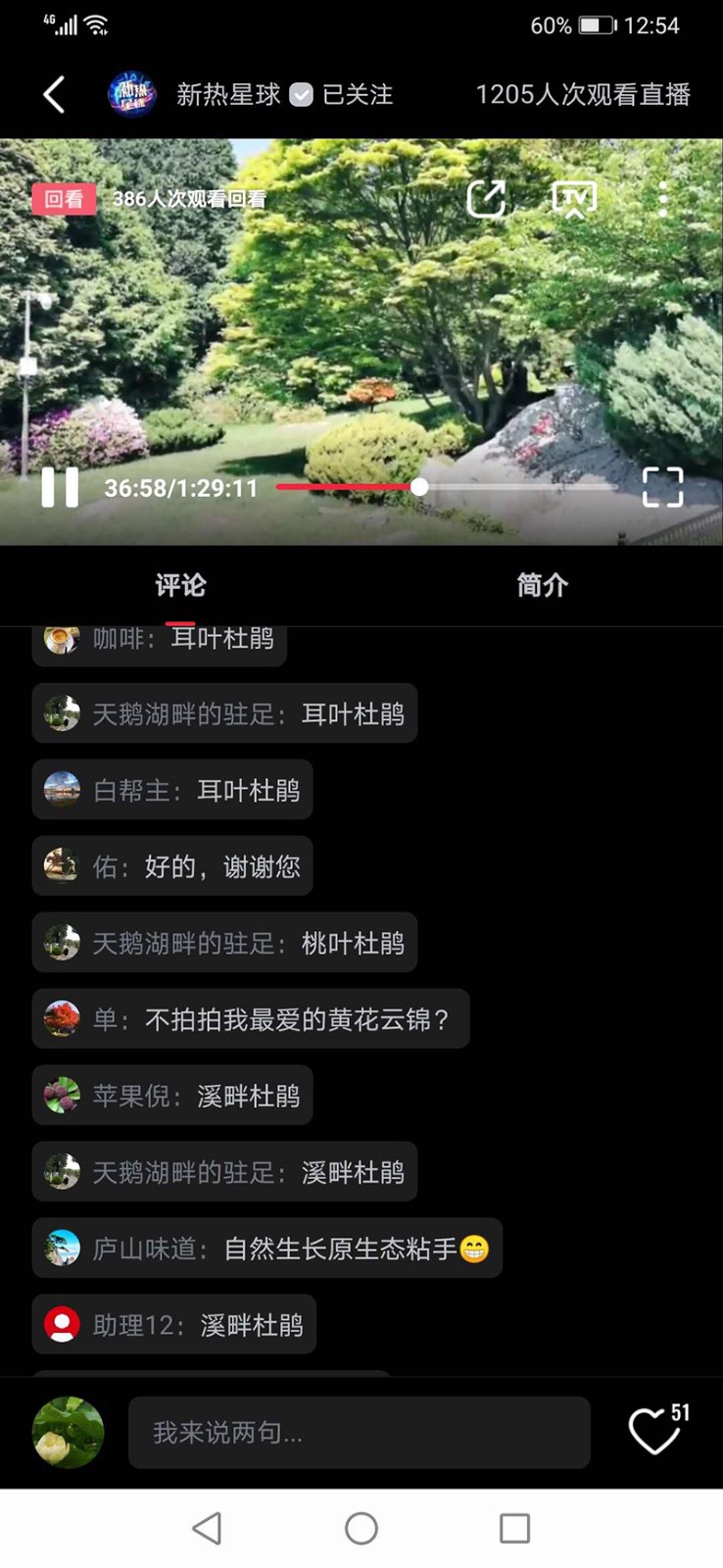Switch to the 简介 tab
723x1568 pixels.
[542, 586]
